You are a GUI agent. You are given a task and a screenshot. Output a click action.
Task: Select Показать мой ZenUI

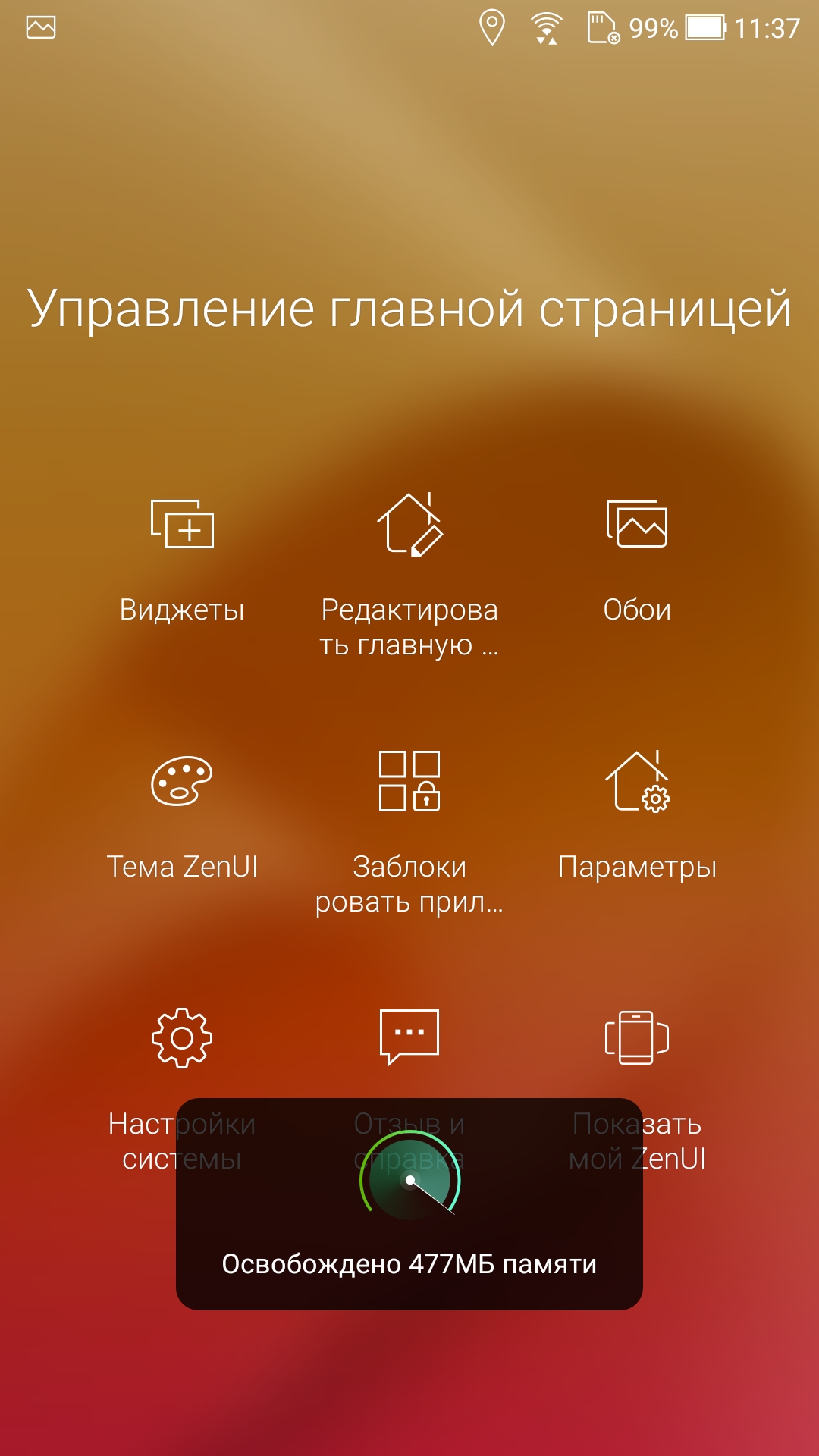637,1039
